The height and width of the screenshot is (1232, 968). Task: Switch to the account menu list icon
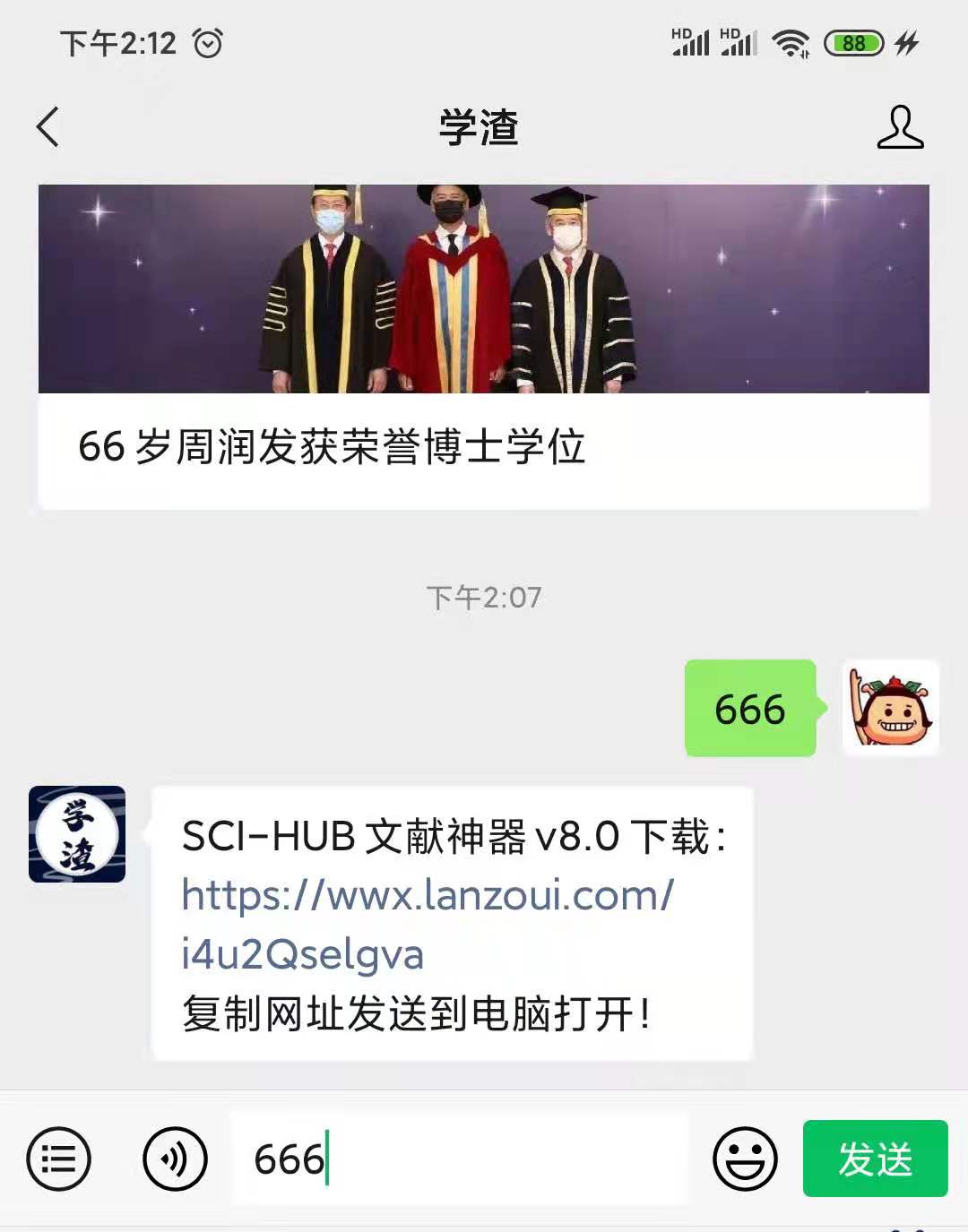coord(59,1159)
